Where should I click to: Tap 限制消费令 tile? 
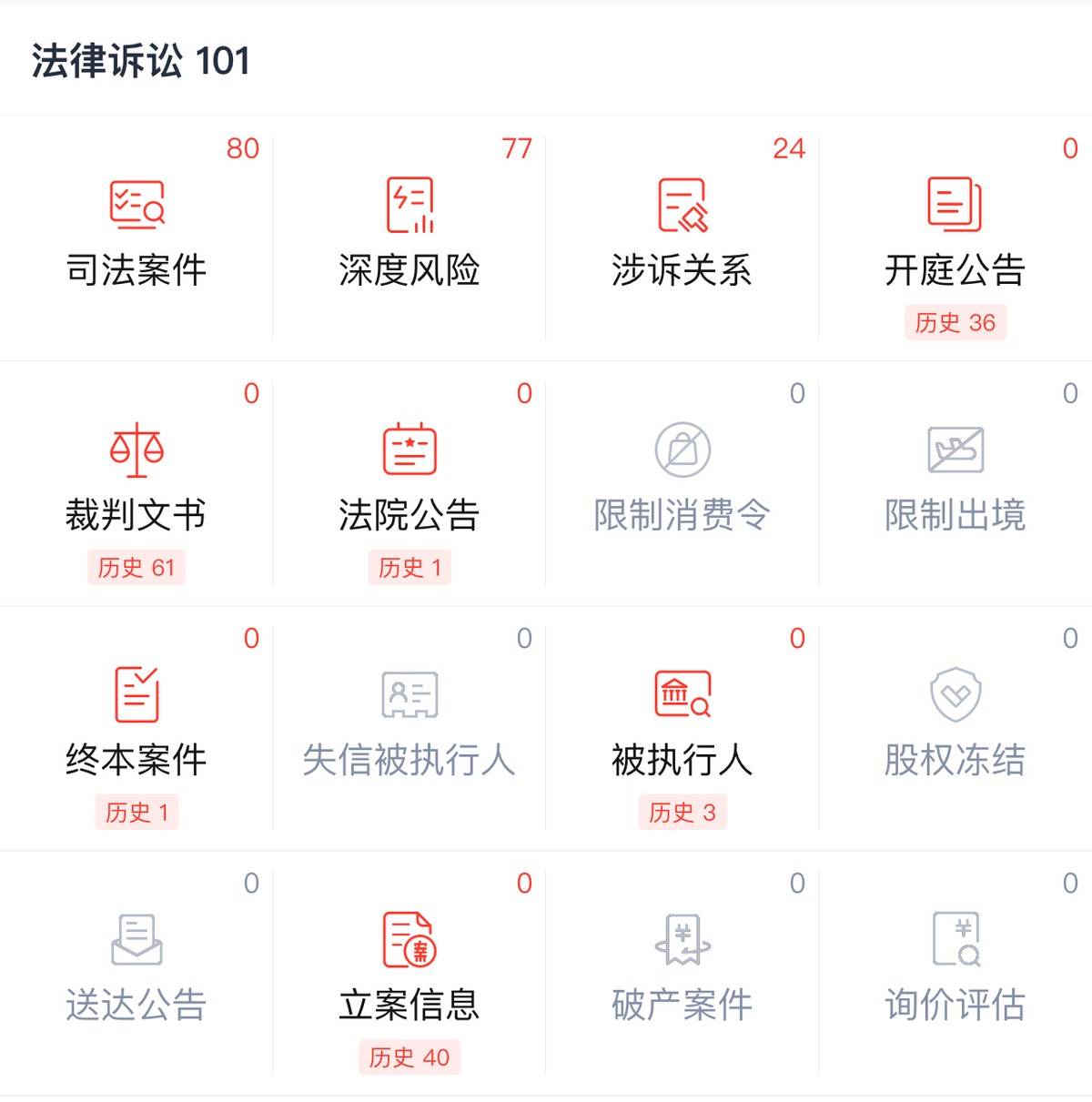coord(682,482)
